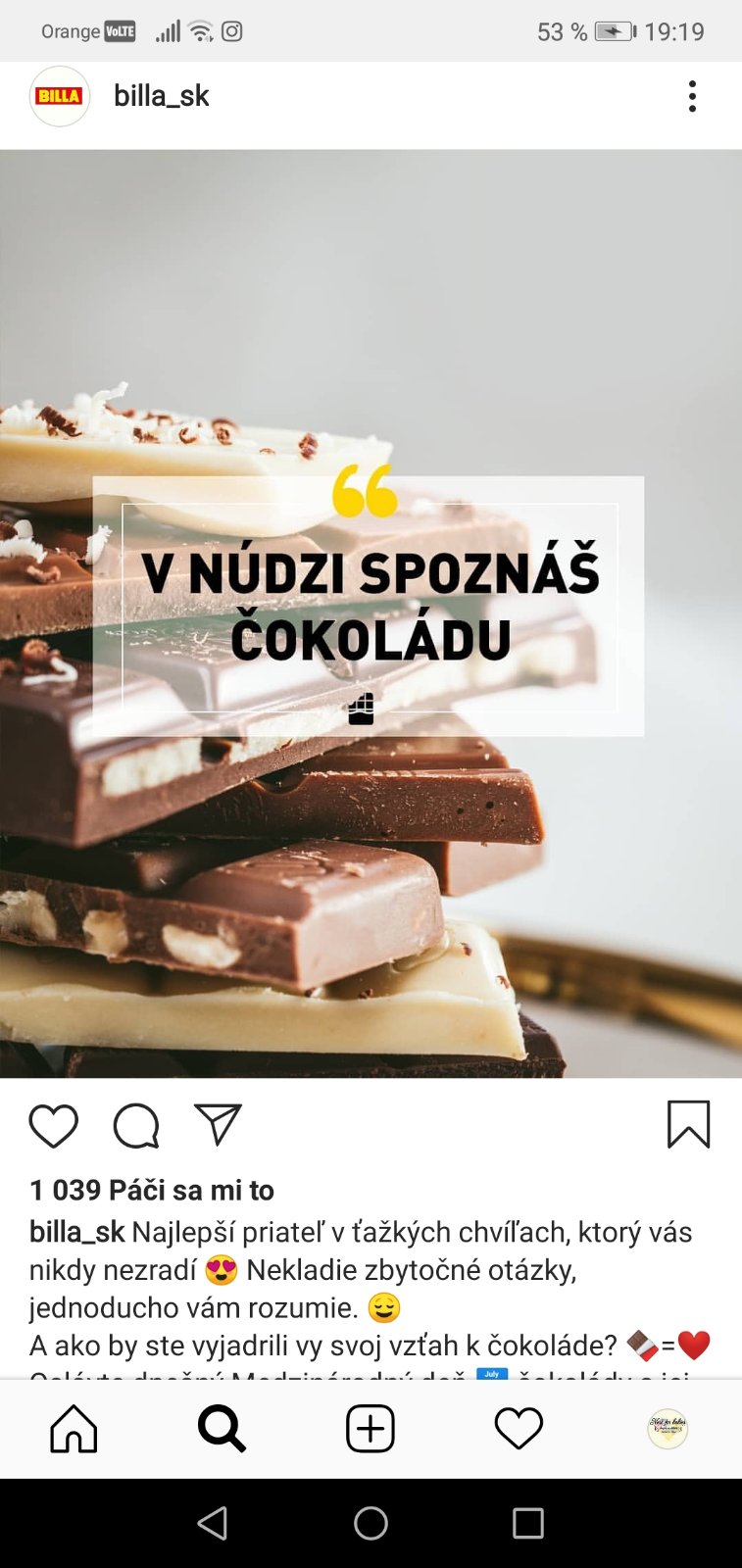
Task: Tap billa_sk name in the caption
Action: [76, 1232]
